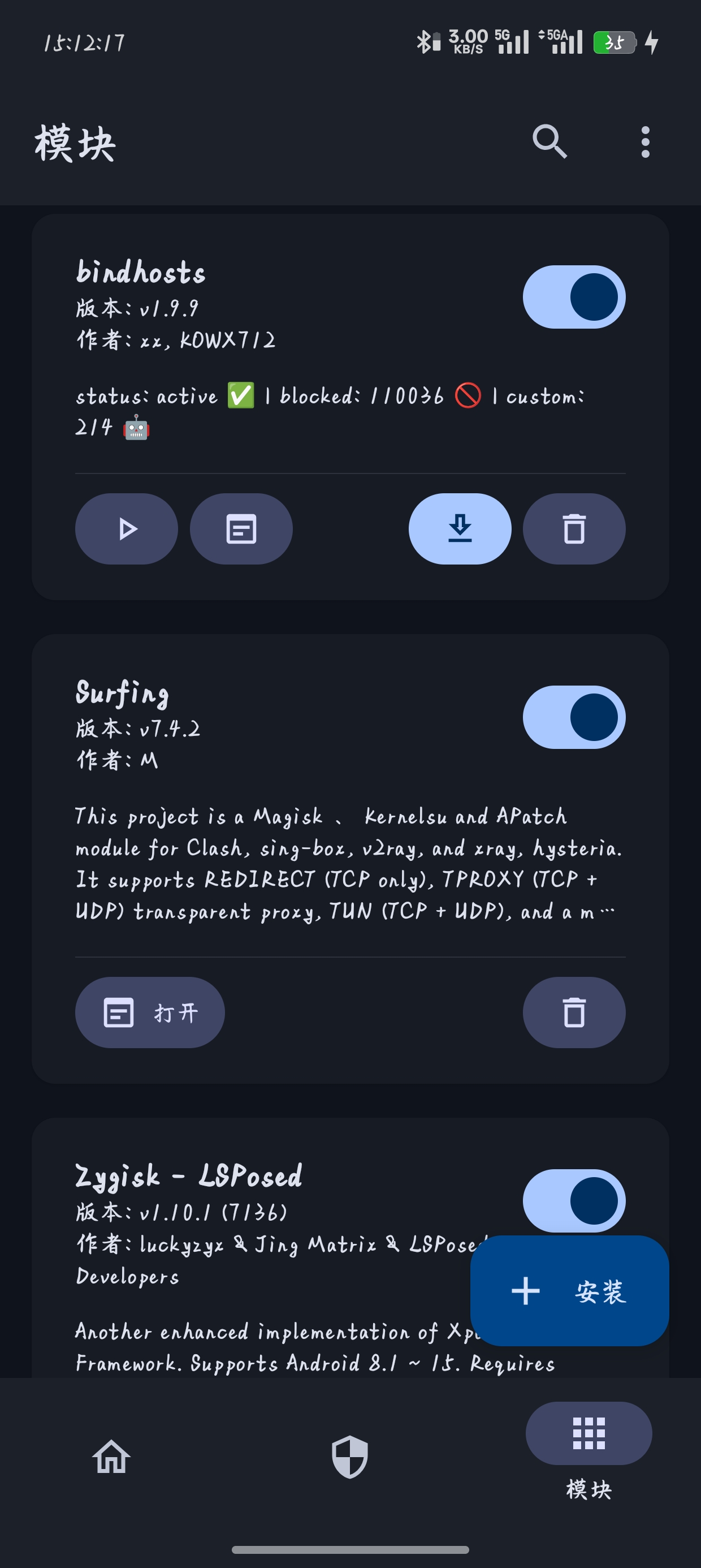Switch to the shield superuser tab
The height and width of the screenshot is (1568, 701).
click(350, 1457)
